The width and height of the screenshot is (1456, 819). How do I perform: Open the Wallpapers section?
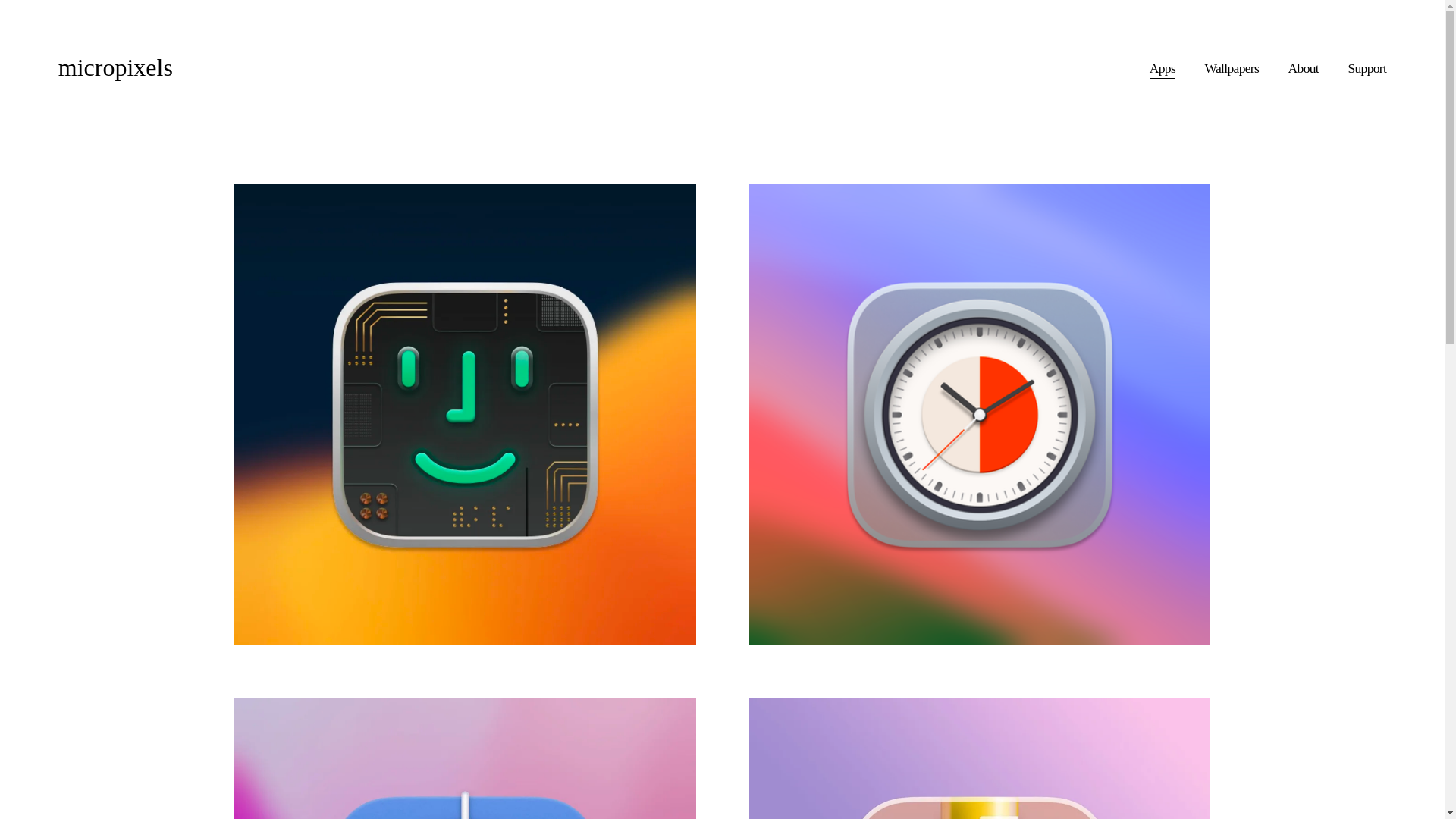[x=1231, y=69]
